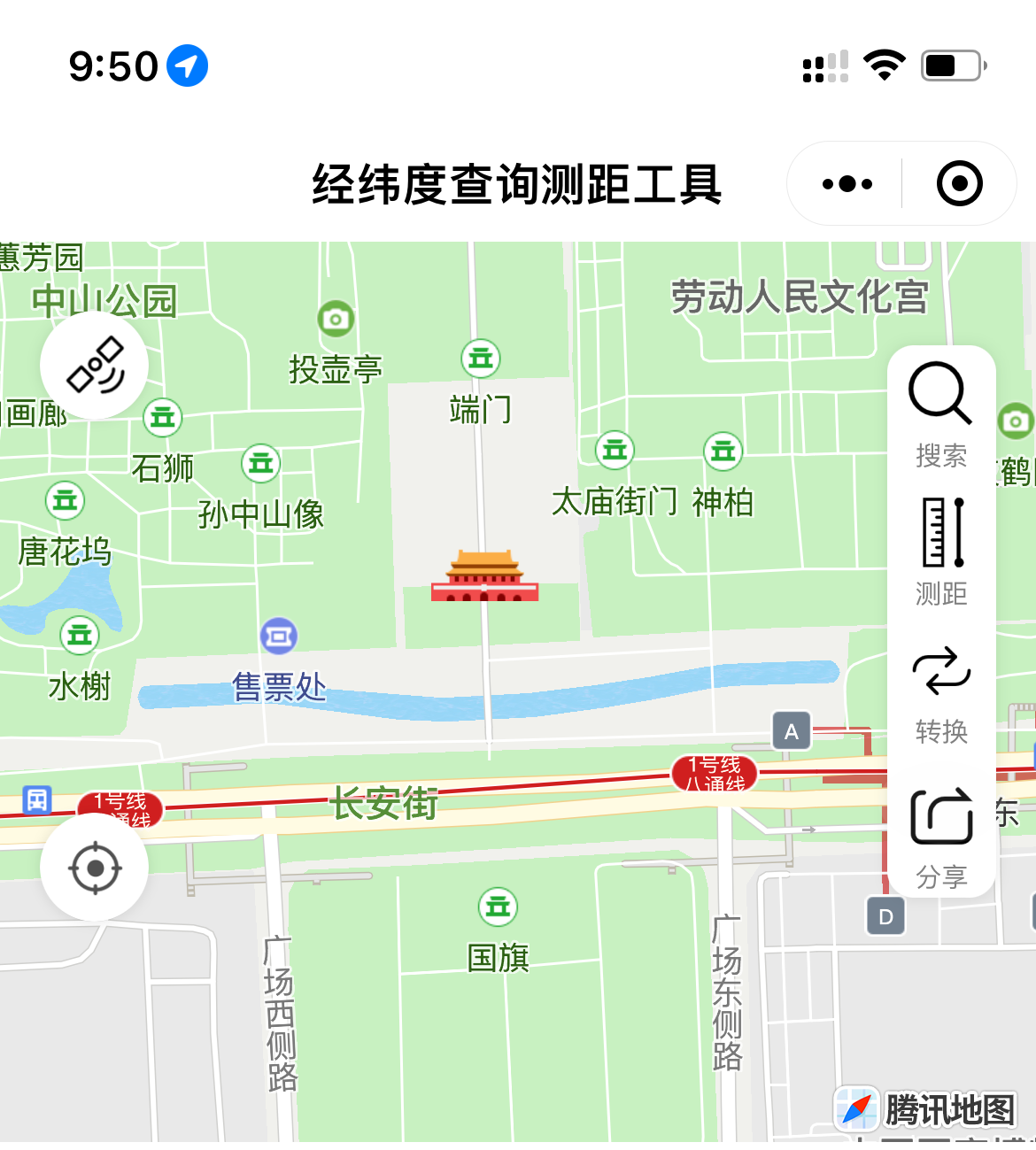
Task: Select the 端门 landmark marker
Action: point(481,359)
